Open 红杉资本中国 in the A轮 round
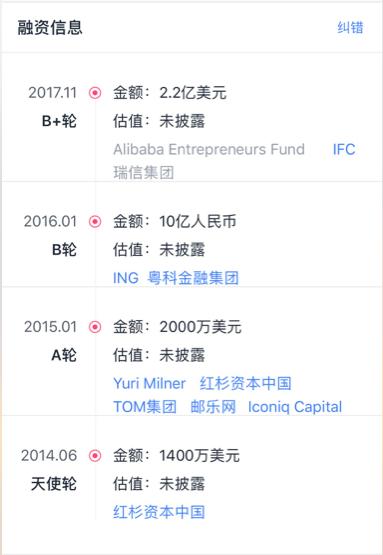Screen dimensions: 383x555 tap(245, 383)
